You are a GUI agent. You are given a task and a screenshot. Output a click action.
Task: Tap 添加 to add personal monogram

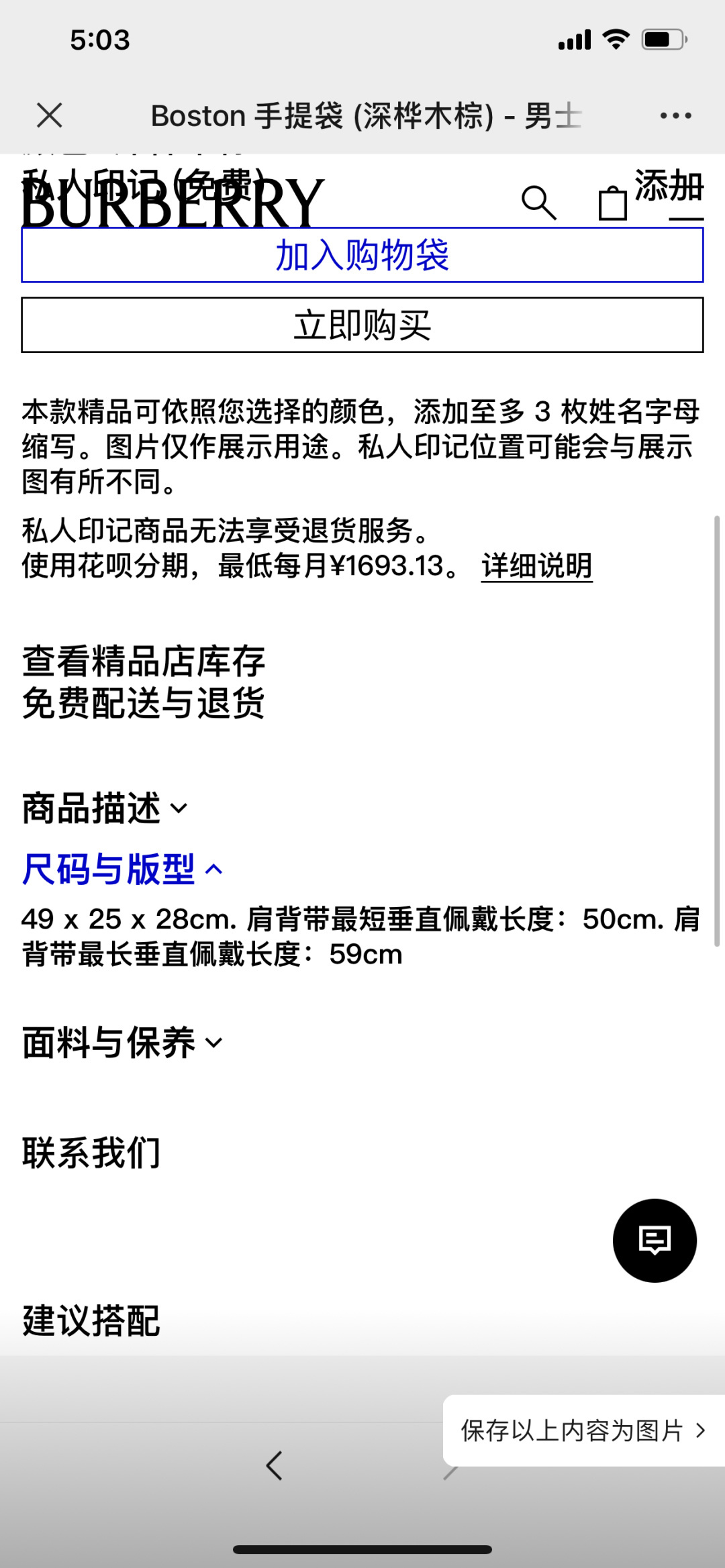pos(669,187)
